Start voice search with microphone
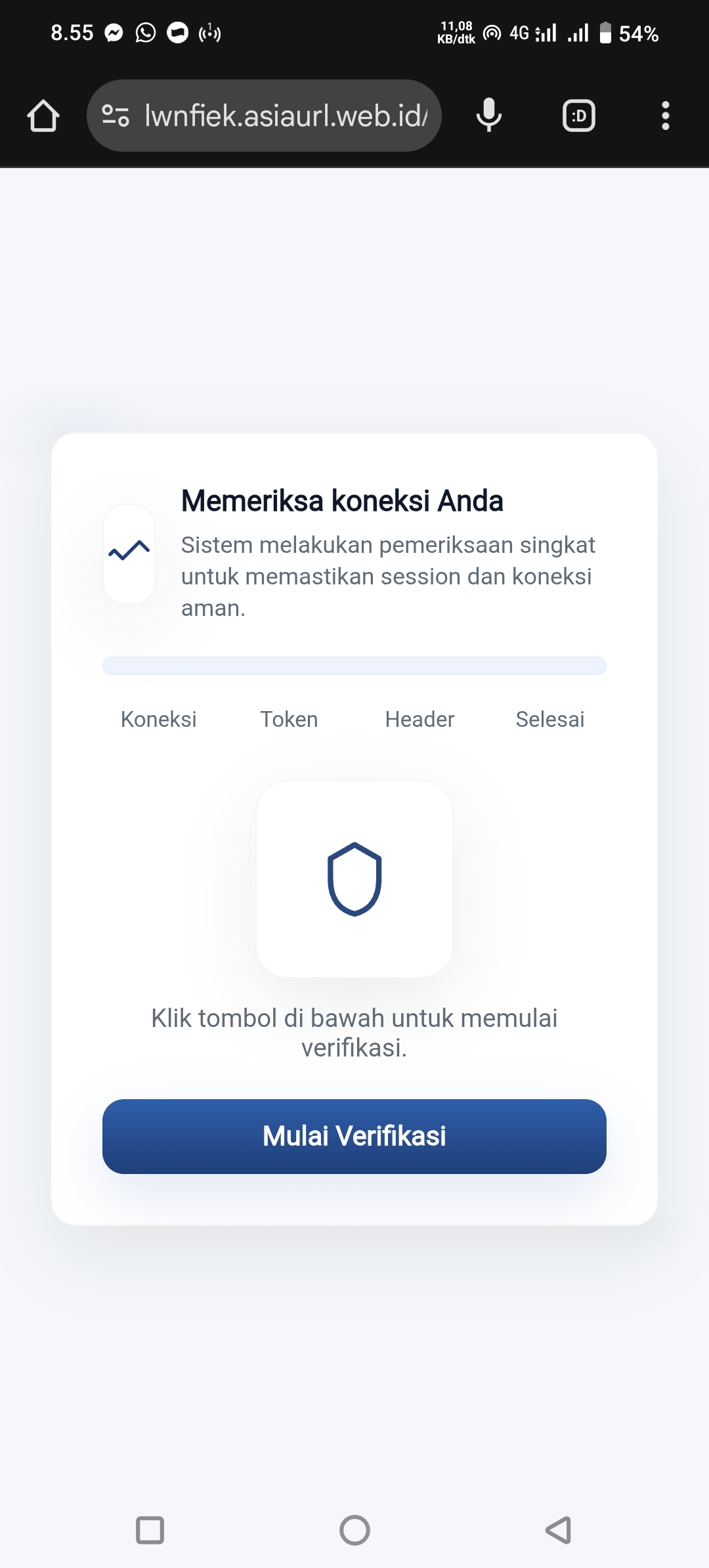 point(489,116)
